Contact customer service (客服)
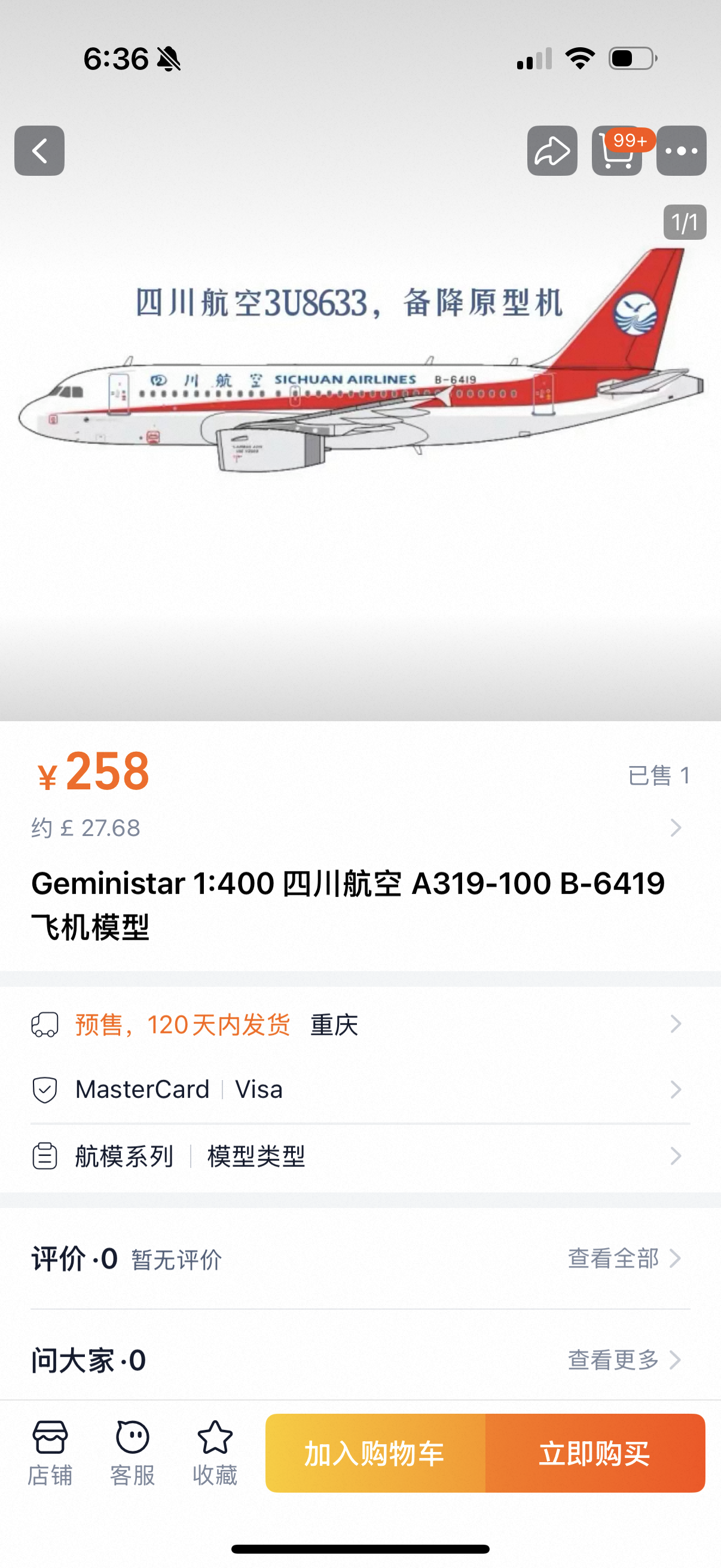This screenshot has height=1568, width=721. click(x=132, y=1453)
